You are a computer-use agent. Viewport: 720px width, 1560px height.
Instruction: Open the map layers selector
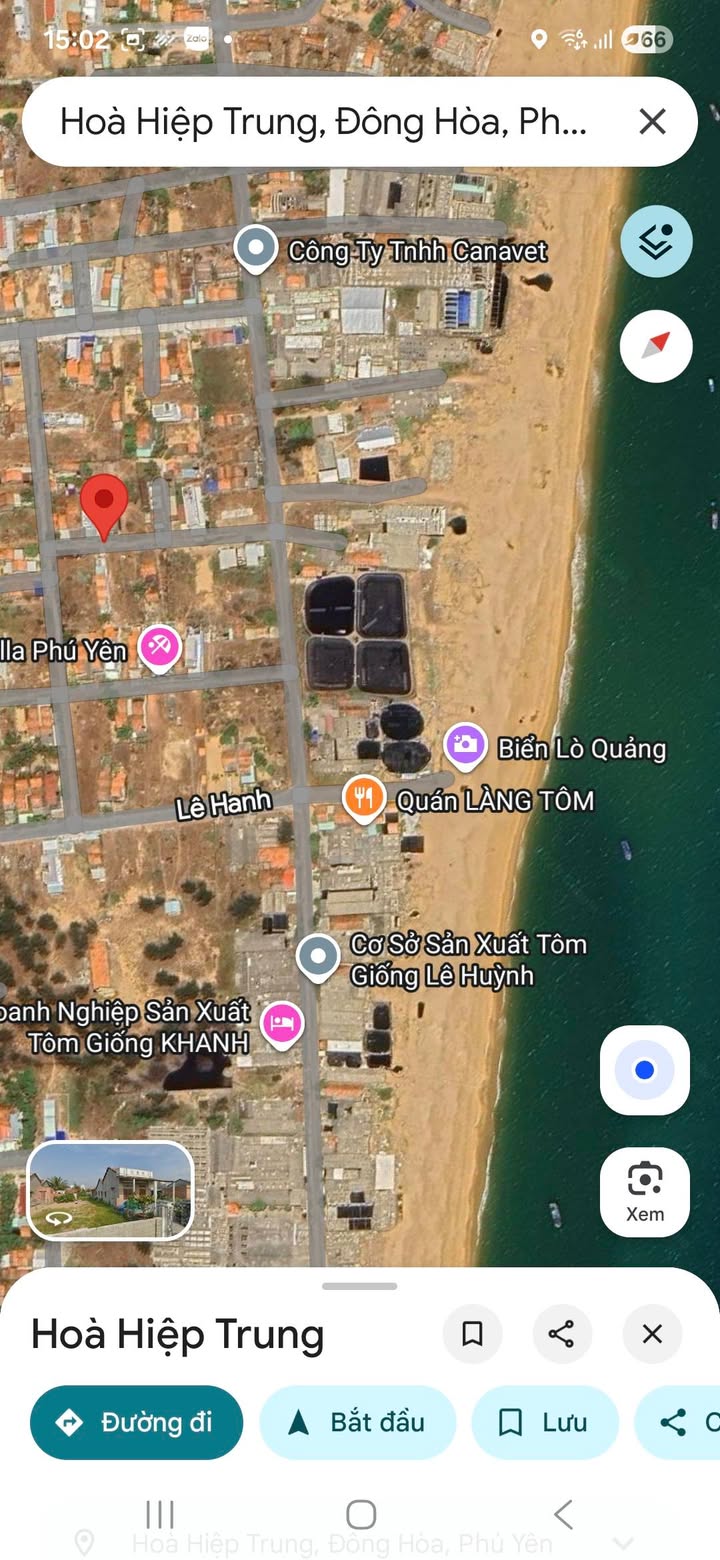(656, 241)
